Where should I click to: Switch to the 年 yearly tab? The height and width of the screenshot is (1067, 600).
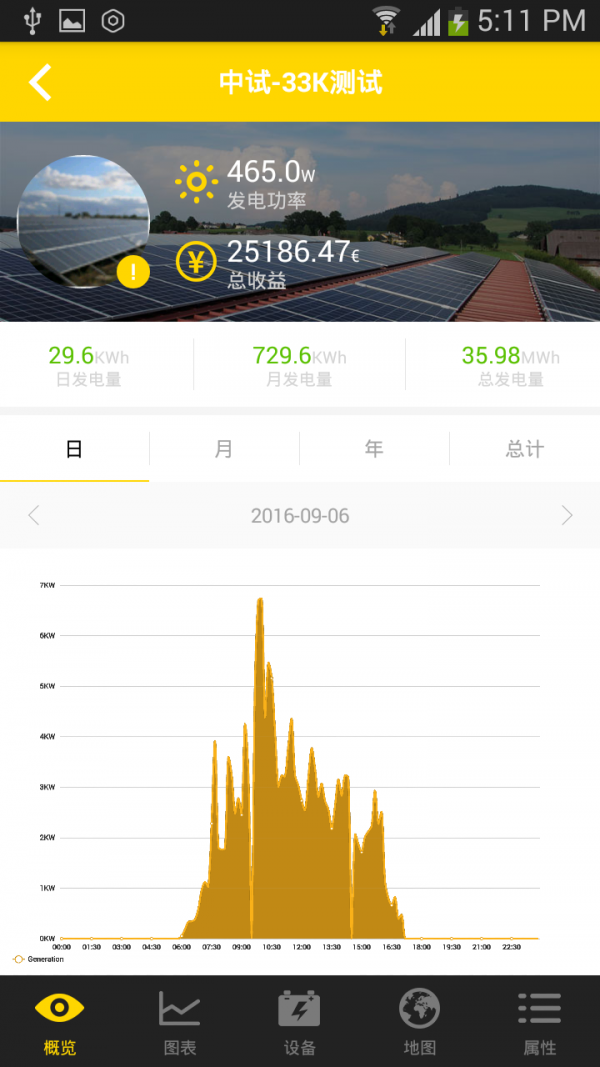pos(374,449)
